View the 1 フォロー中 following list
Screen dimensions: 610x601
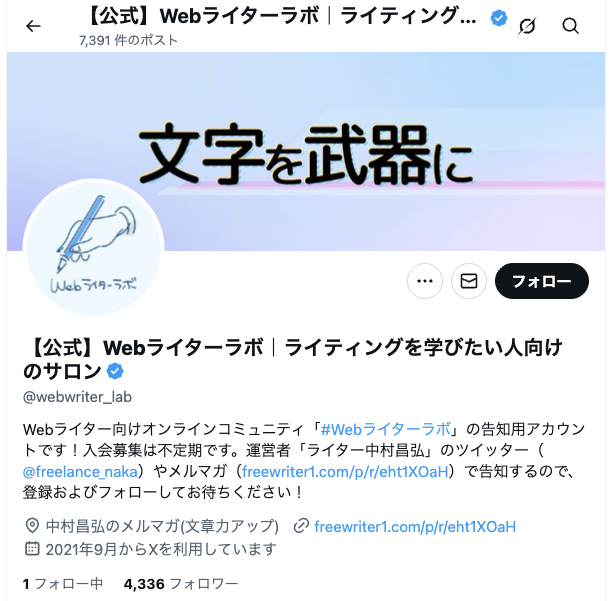(63, 583)
